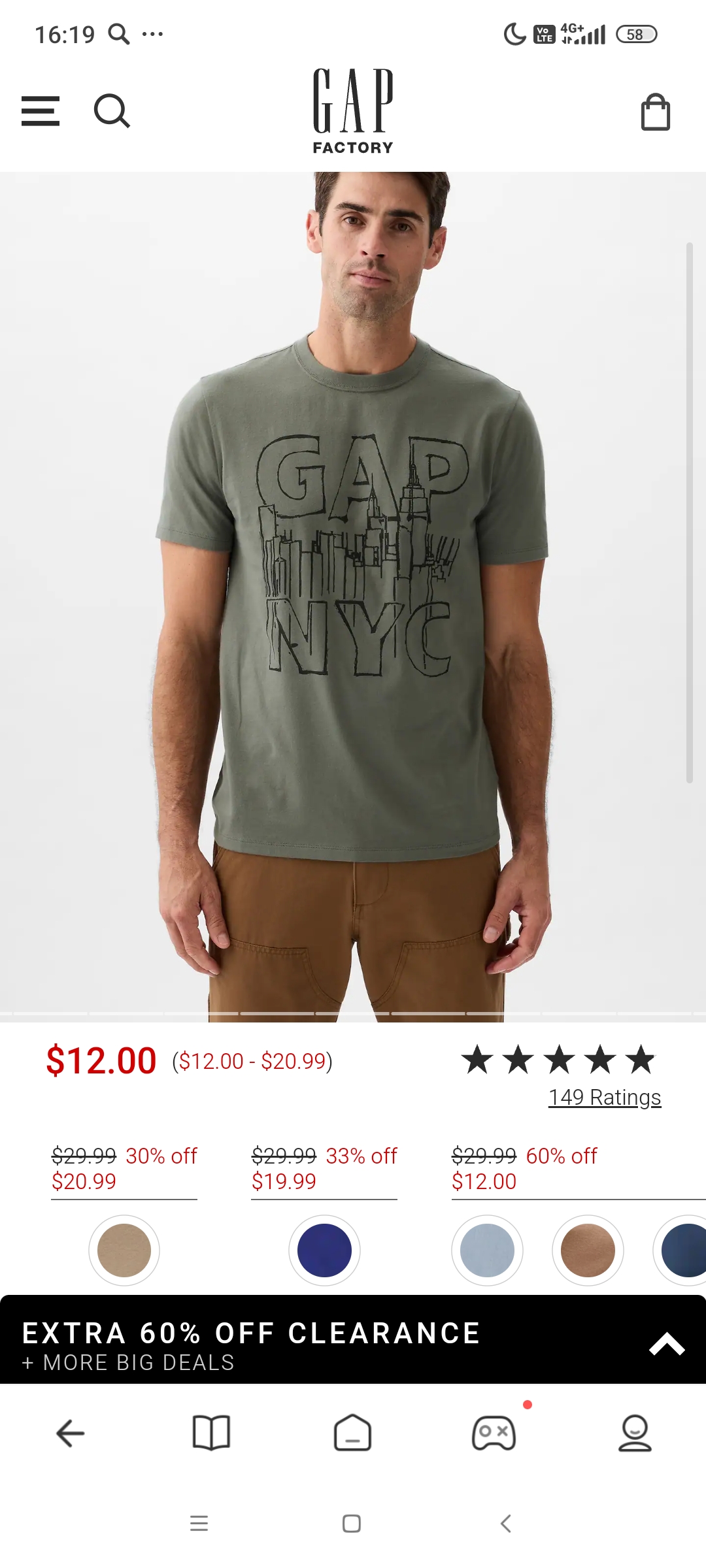Expand the Extra 60% Off Clearance banner
This screenshot has width=706, height=1568.
coord(666,1345)
